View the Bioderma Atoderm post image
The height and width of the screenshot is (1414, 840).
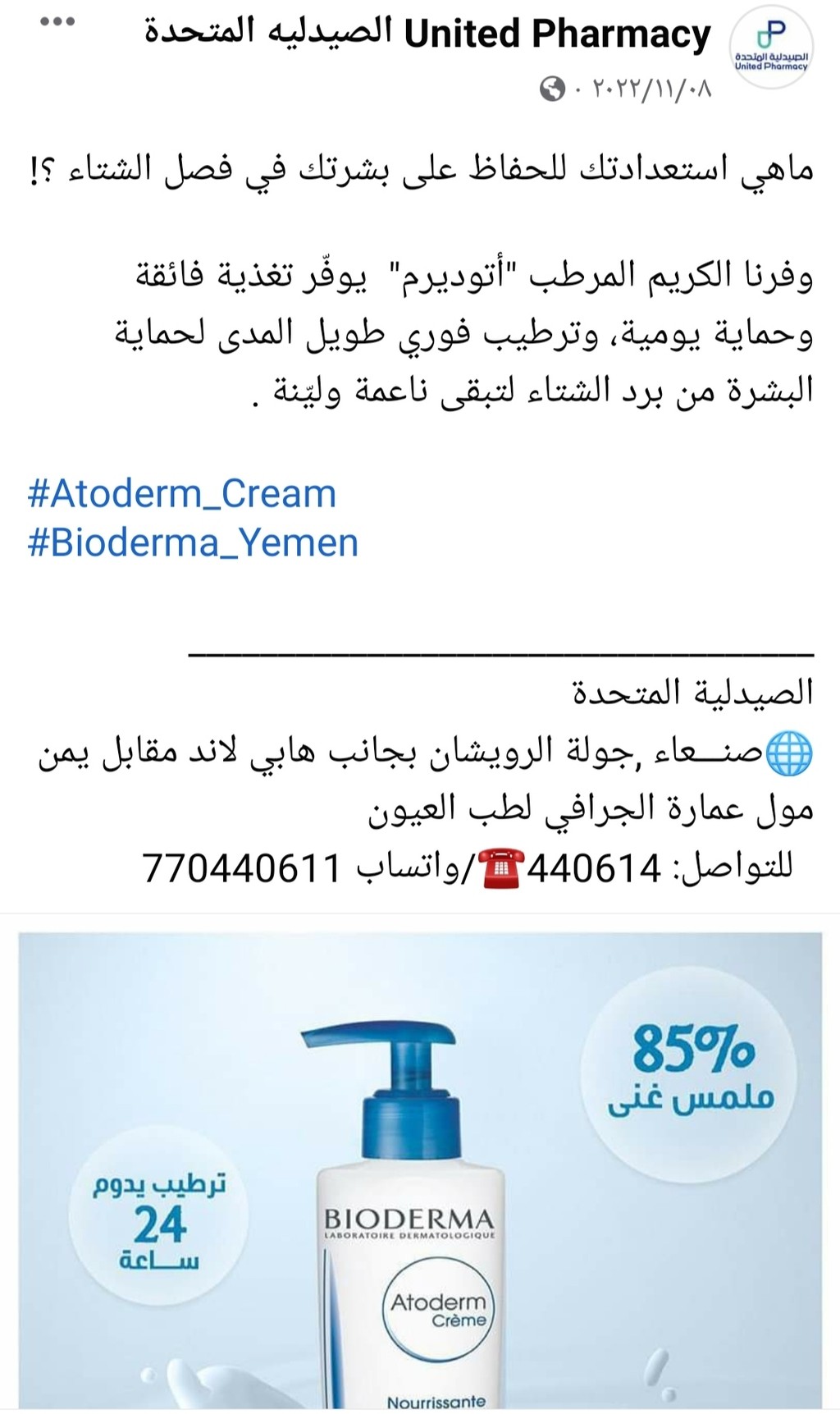(x=420, y=1171)
